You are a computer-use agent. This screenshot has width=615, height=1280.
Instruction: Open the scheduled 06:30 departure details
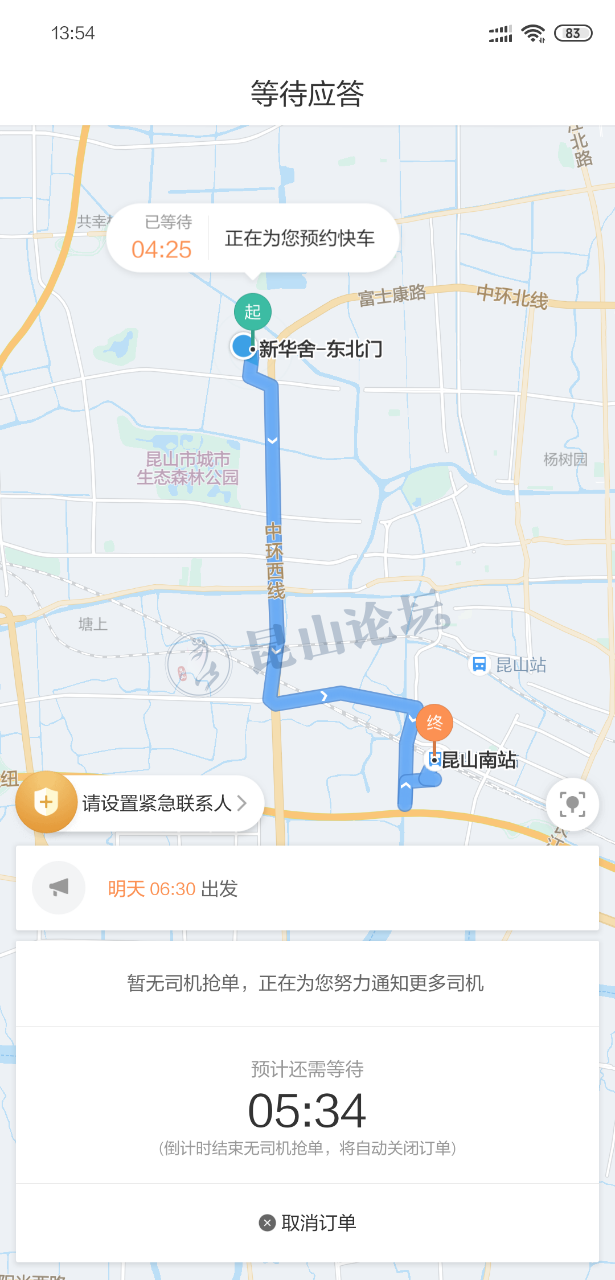click(307, 888)
